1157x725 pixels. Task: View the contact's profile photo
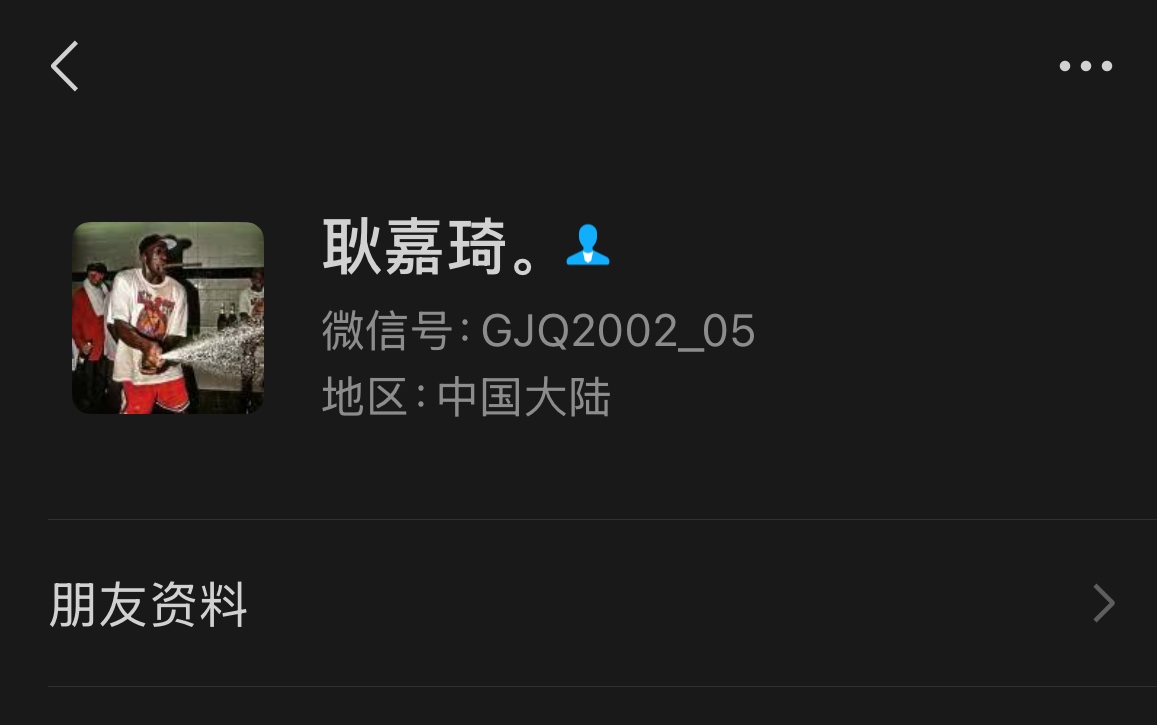(x=168, y=318)
